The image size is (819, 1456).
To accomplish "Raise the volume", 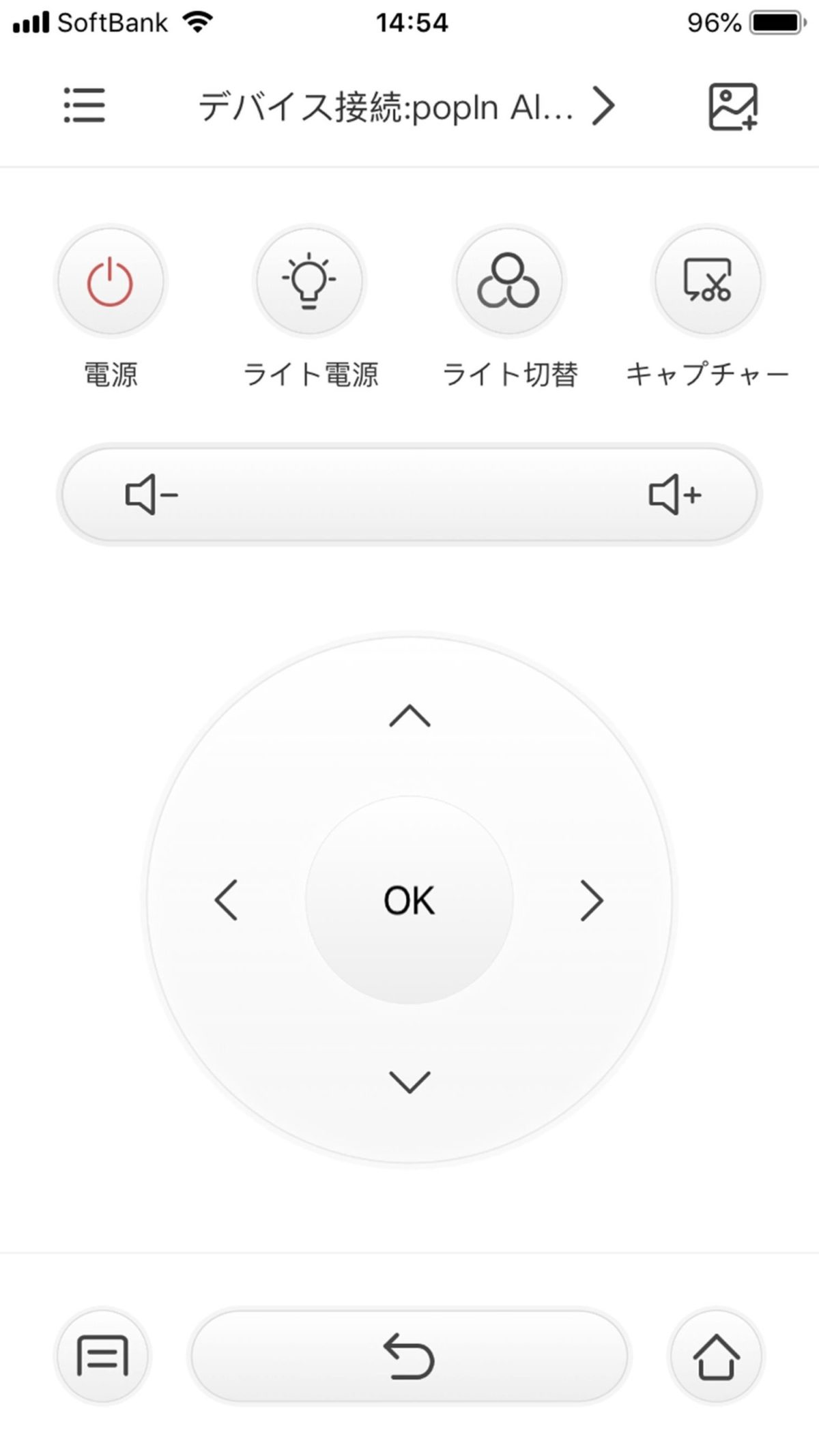I will 674,494.
